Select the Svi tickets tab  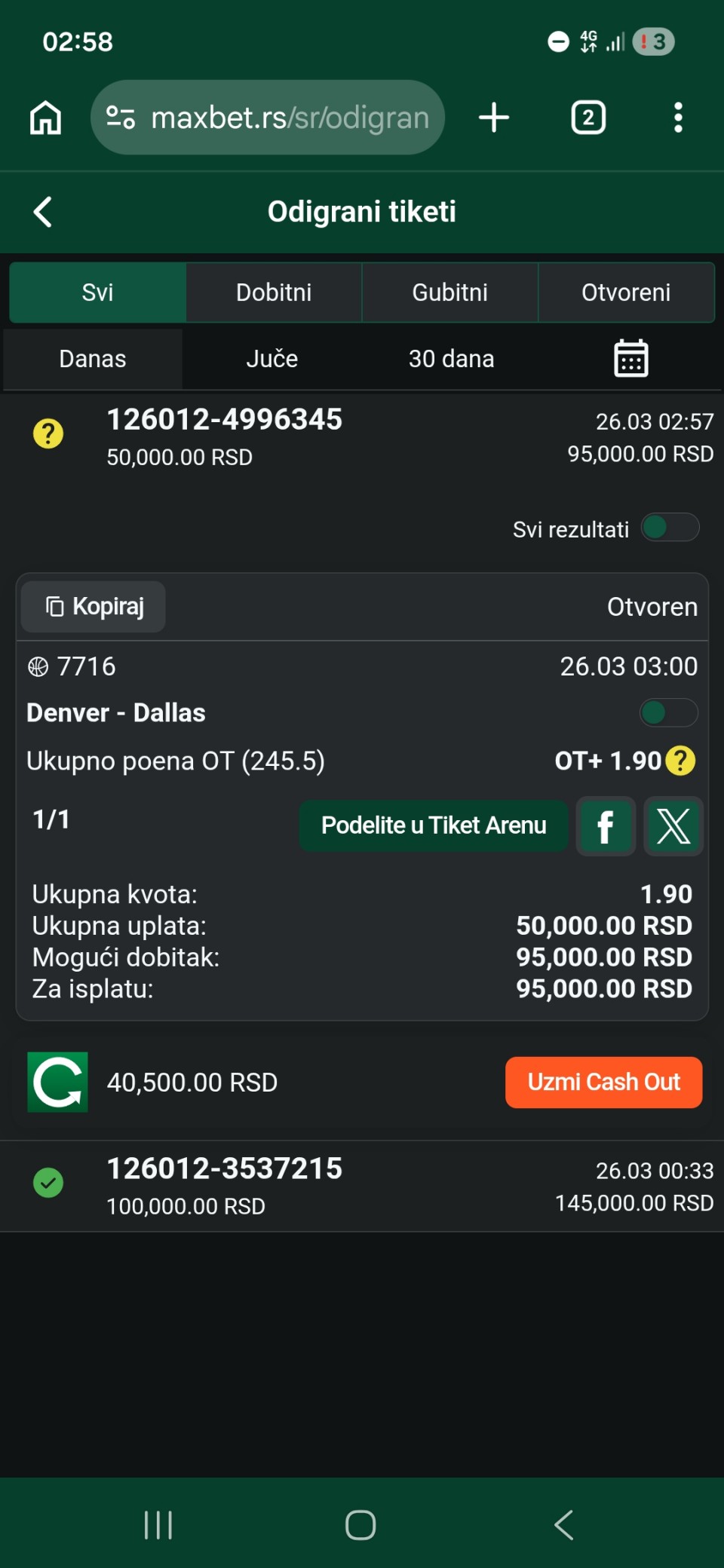[x=97, y=292]
